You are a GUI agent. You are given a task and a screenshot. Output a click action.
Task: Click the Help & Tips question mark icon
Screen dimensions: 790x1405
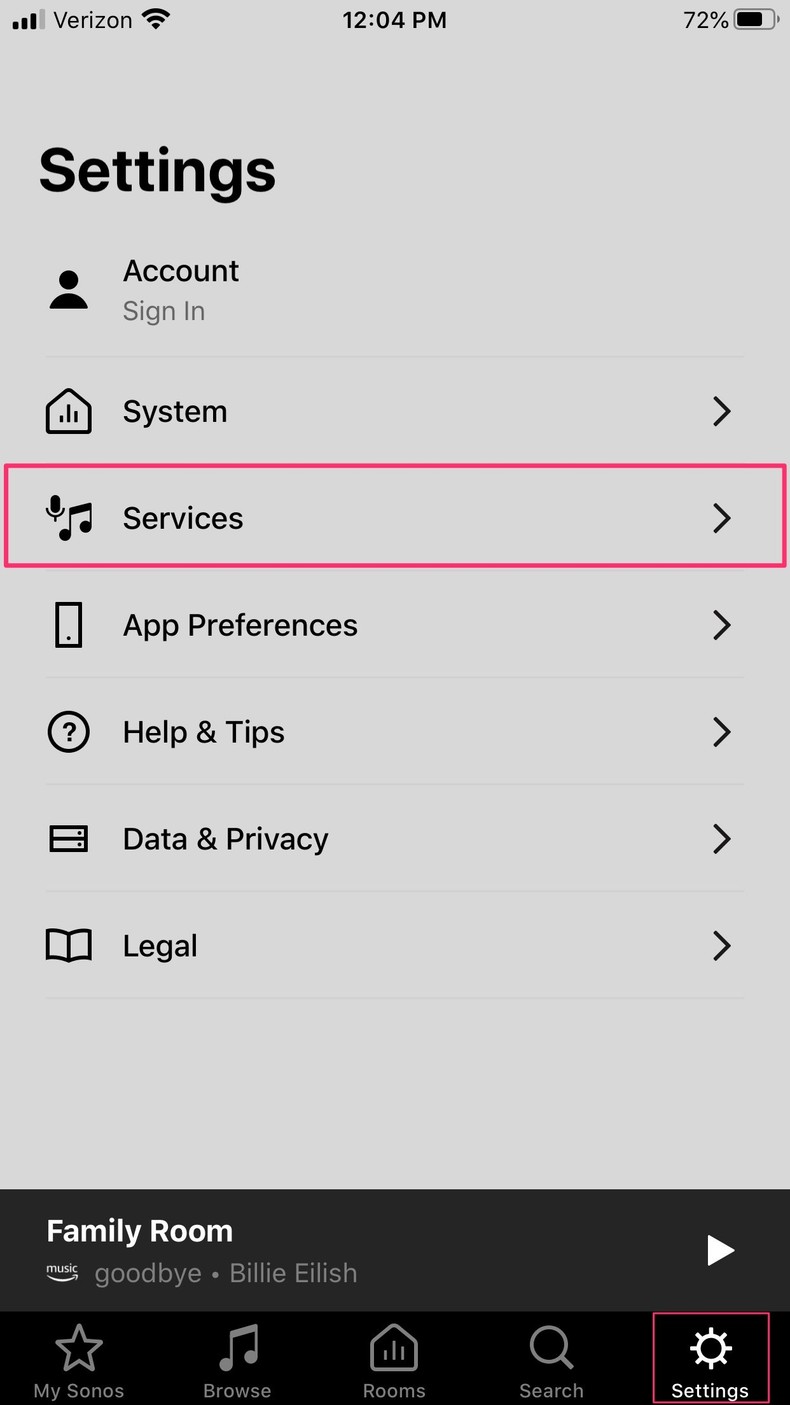tap(68, 731)
